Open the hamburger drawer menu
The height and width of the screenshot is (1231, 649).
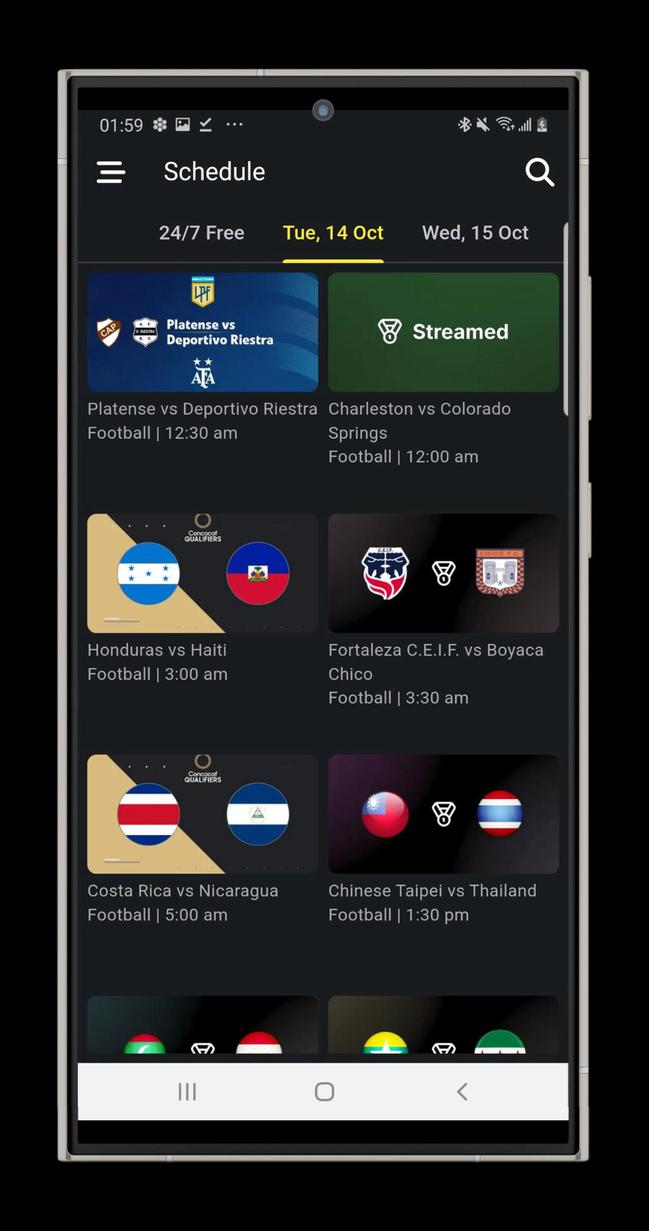pos(111,172)
